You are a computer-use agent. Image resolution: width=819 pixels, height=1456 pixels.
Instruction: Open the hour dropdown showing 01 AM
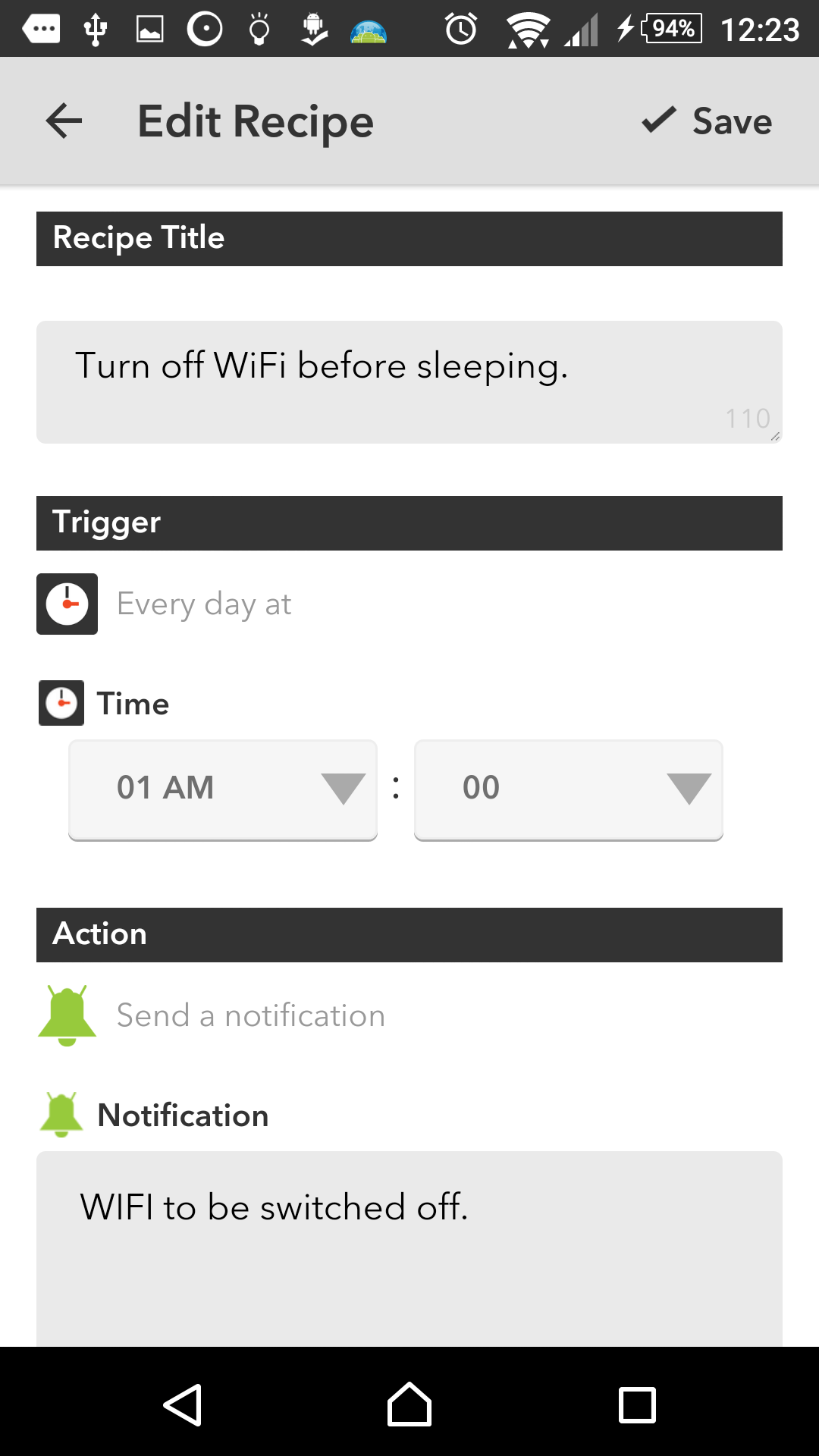223,789
